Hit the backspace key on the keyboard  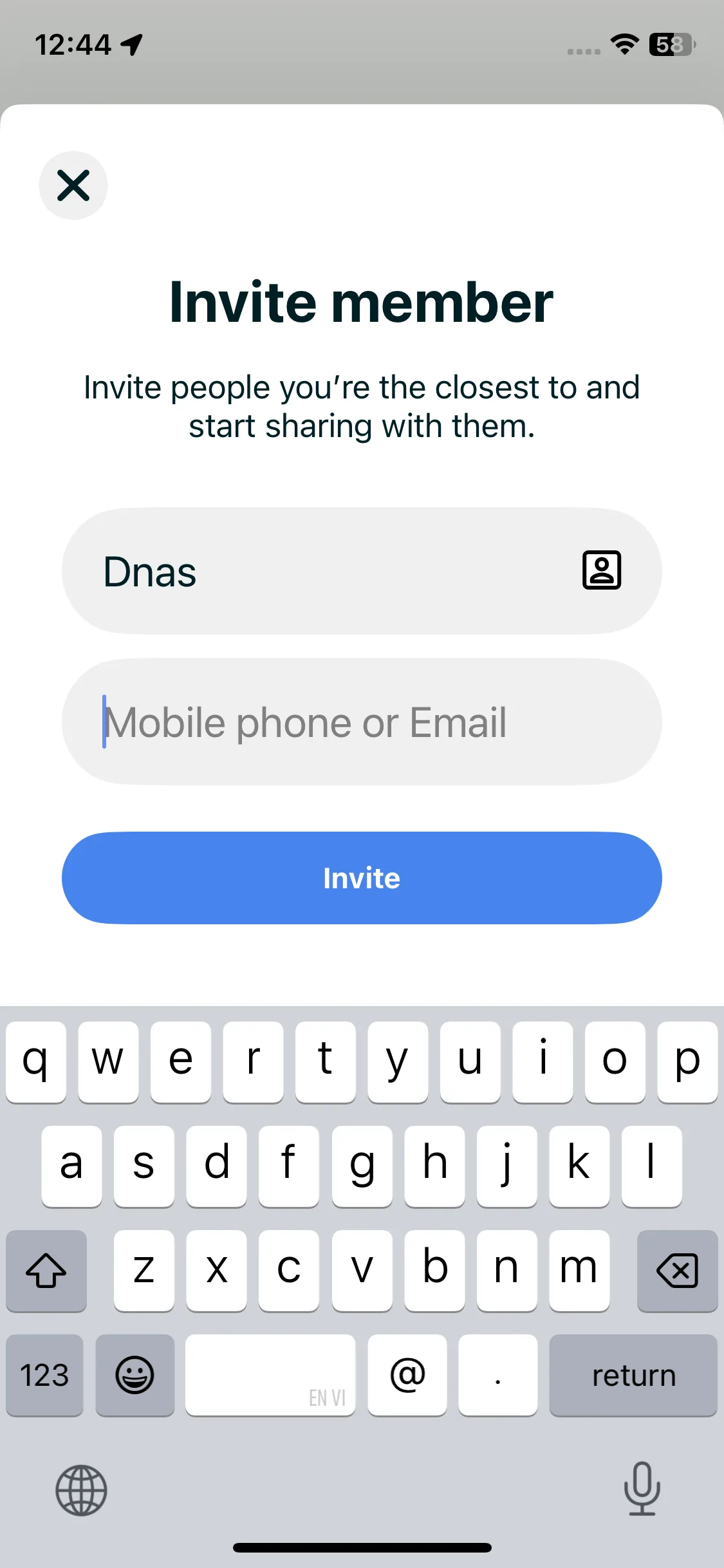[x=677, y=1271]
